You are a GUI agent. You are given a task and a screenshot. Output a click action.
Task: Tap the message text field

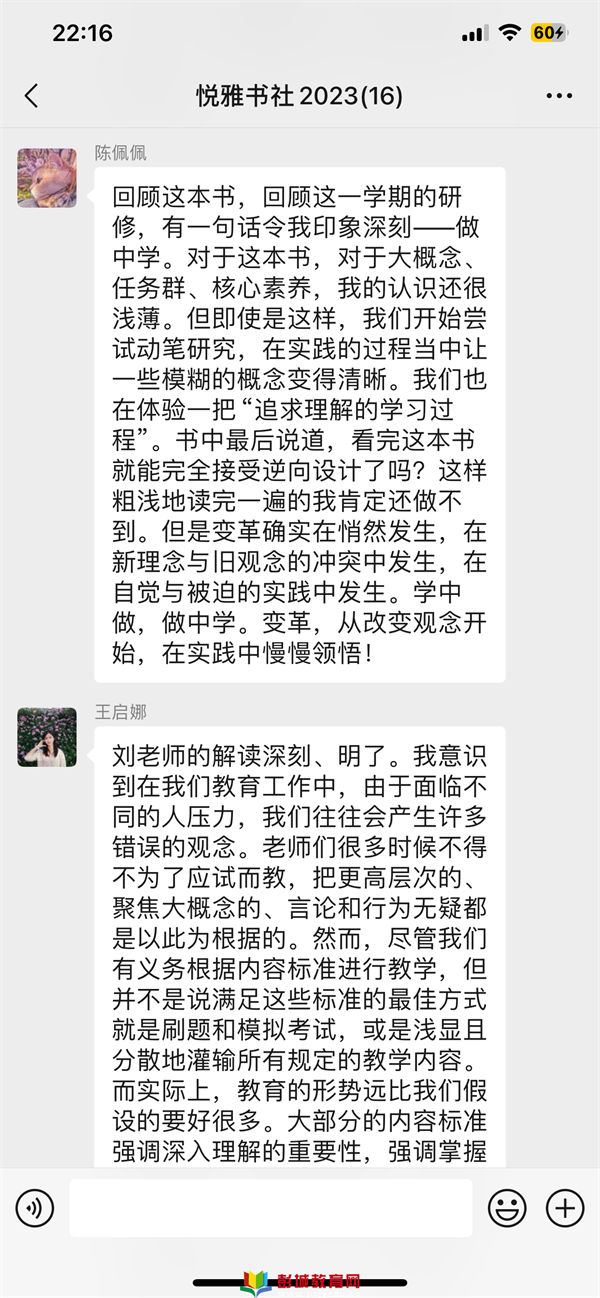271,1208
